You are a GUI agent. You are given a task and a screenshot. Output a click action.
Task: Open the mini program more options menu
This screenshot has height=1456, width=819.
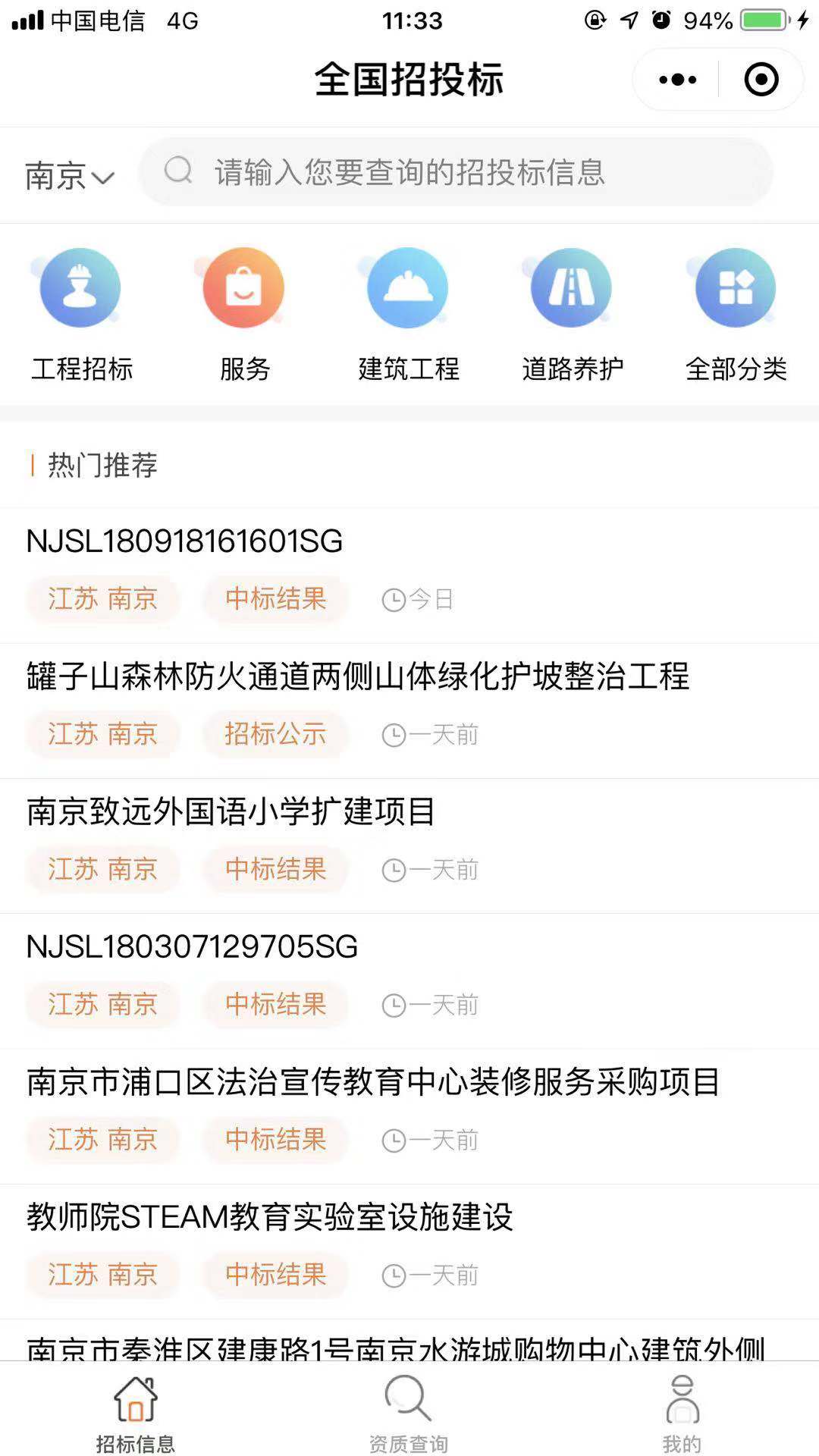tap(677, 80)
